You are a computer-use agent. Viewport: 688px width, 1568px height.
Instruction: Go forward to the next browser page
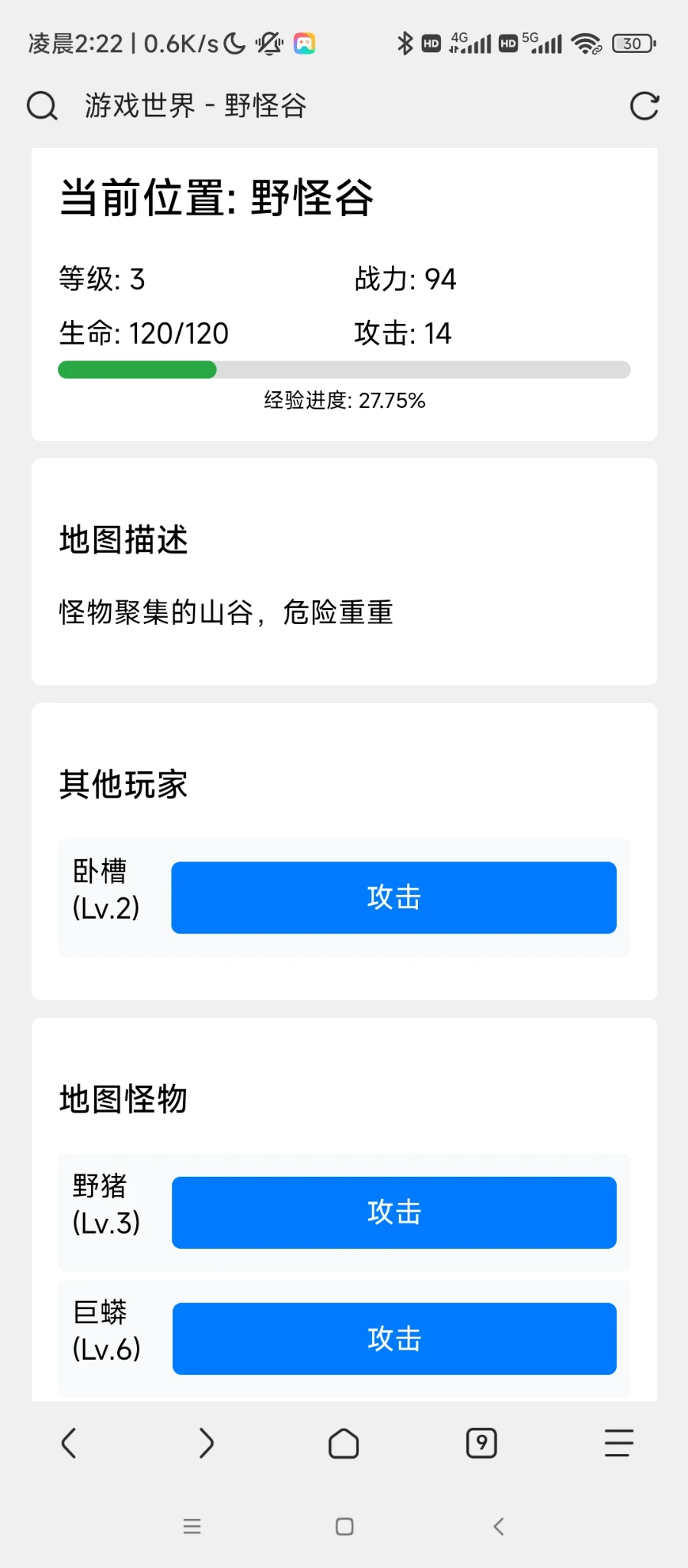click(x=206, y=1443)
